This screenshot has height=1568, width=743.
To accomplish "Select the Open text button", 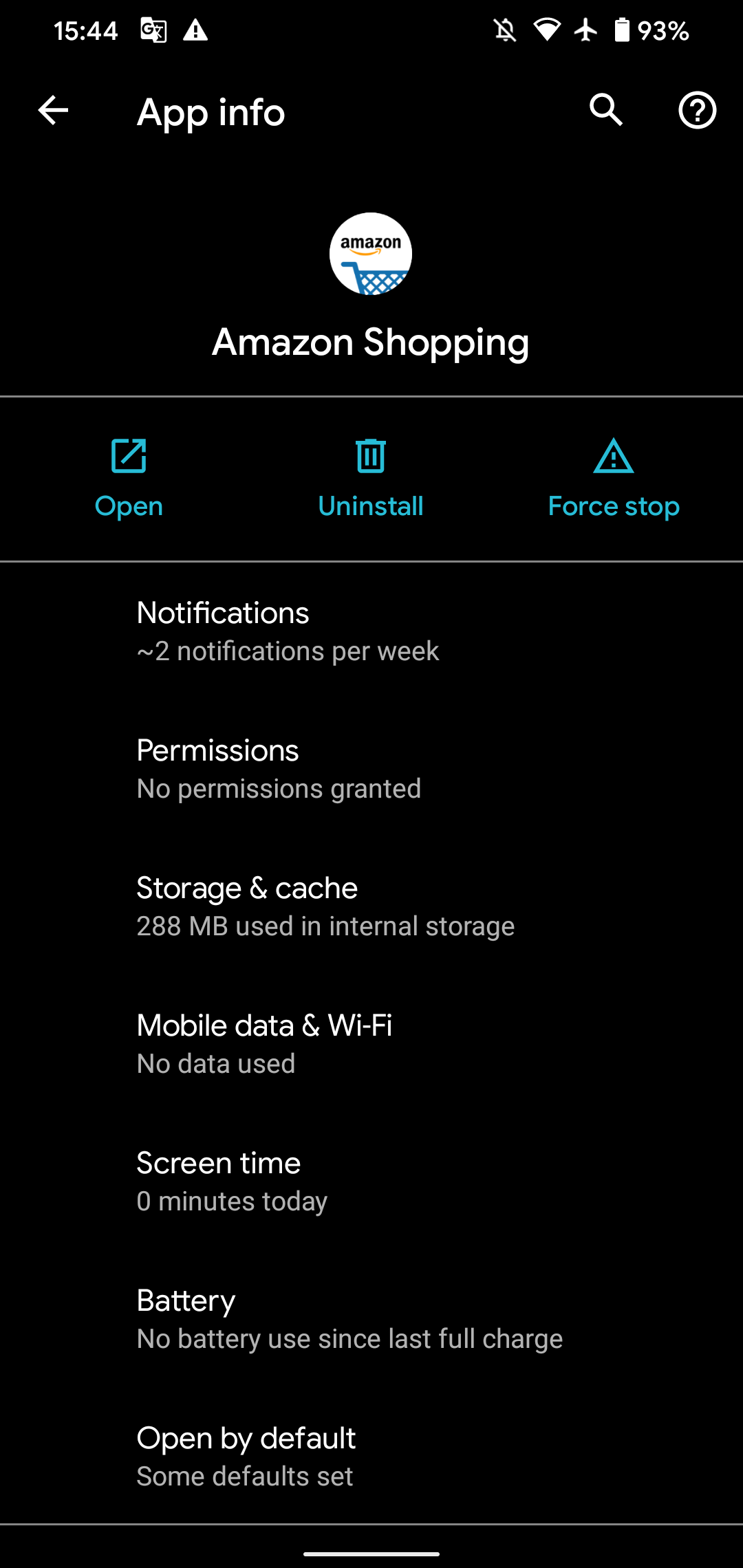I will point(128,506).
